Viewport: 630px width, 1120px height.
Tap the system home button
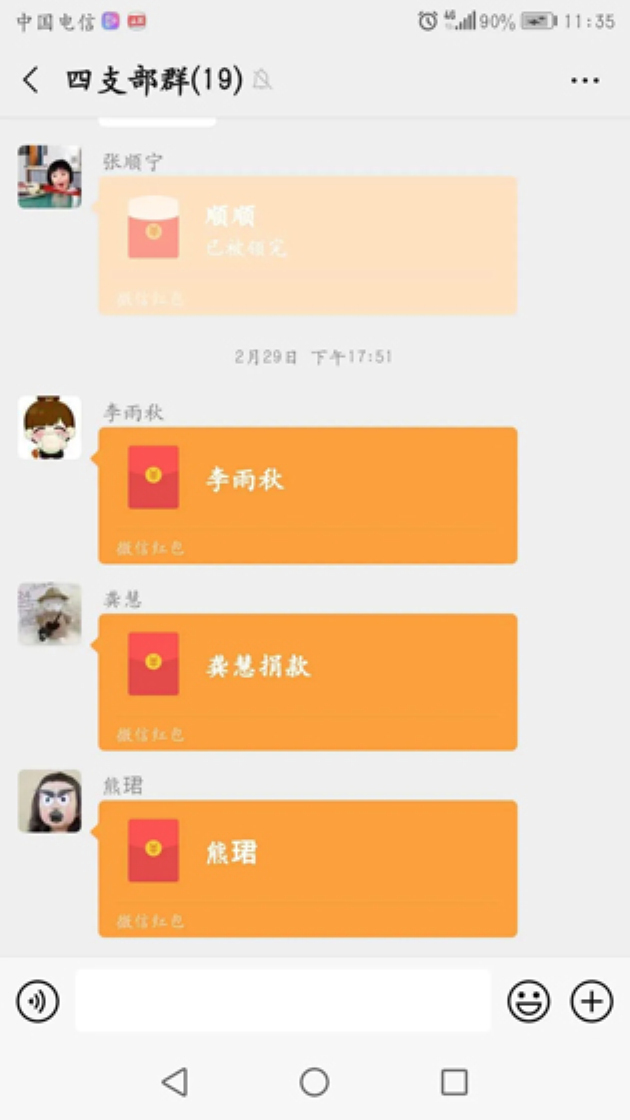[x=315, y=1081]
